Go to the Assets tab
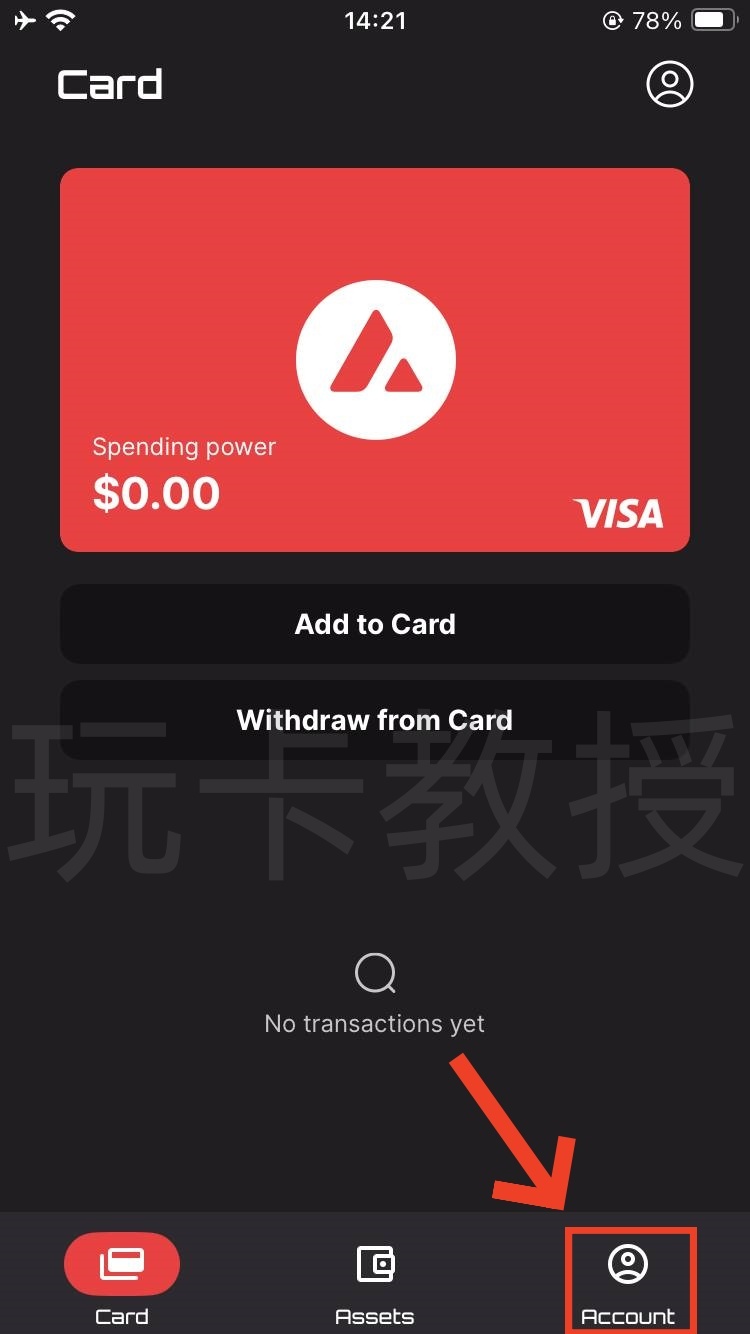 (375, 1279)
